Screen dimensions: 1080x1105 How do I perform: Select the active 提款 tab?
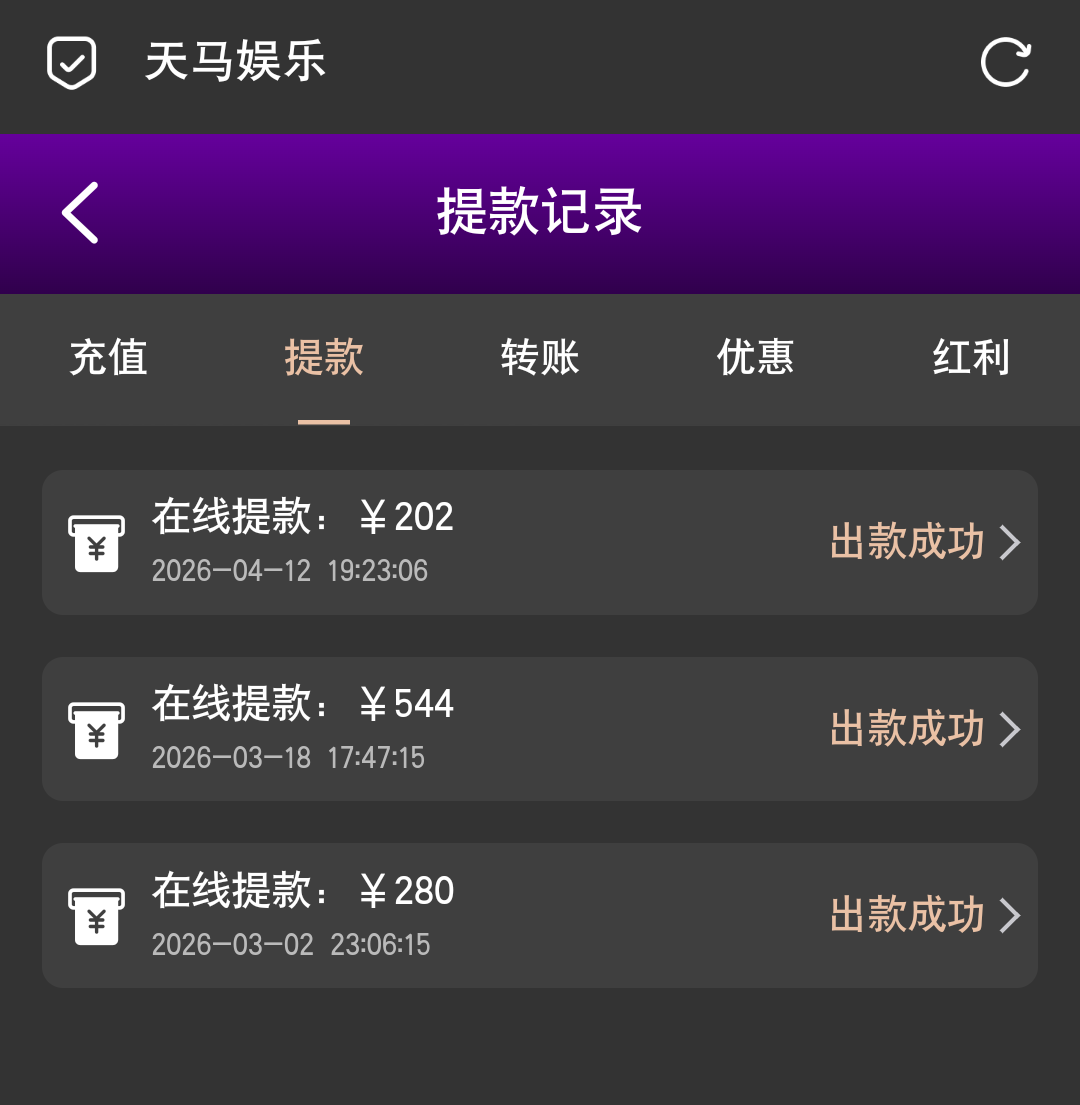[323, 358]
